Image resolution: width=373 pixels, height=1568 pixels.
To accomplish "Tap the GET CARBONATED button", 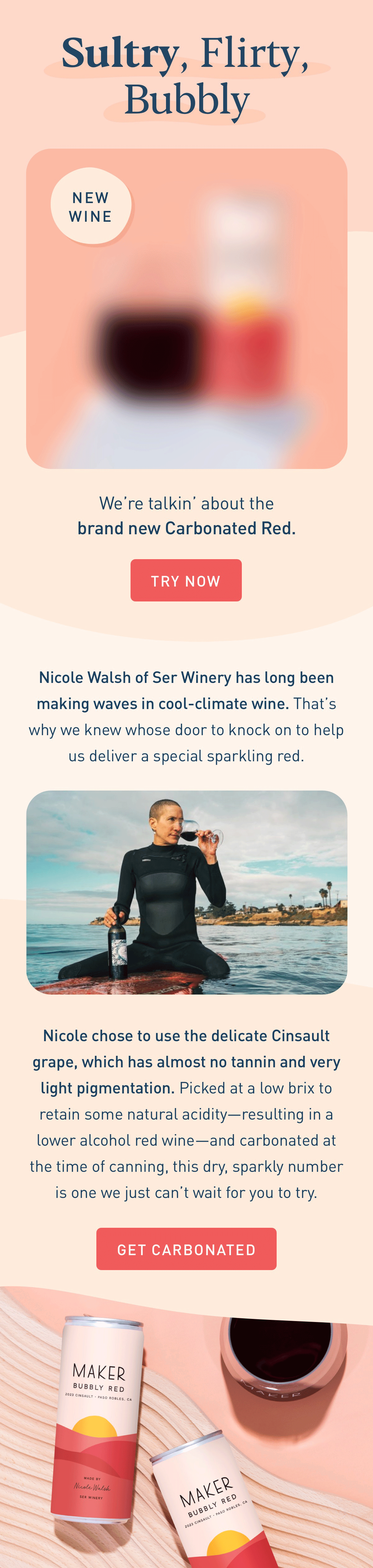I will pos(186,1250).
